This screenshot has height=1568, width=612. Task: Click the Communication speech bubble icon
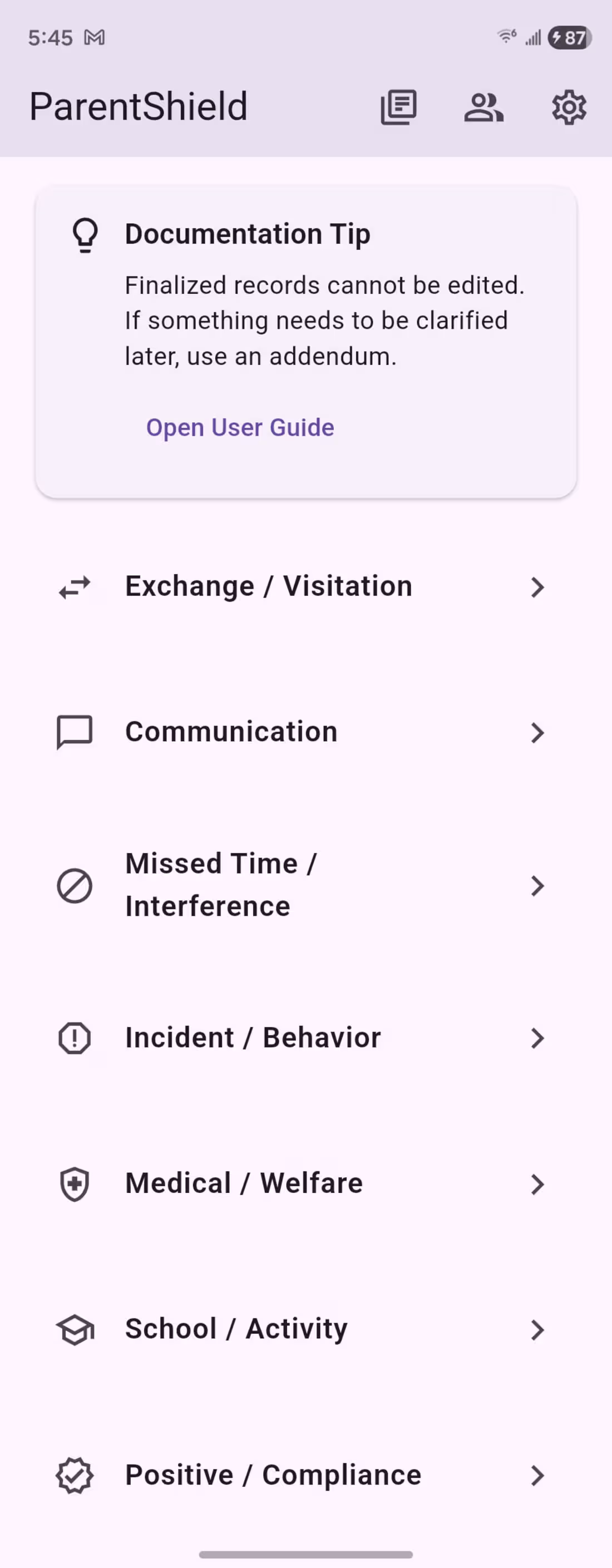[x=73, y=732]
